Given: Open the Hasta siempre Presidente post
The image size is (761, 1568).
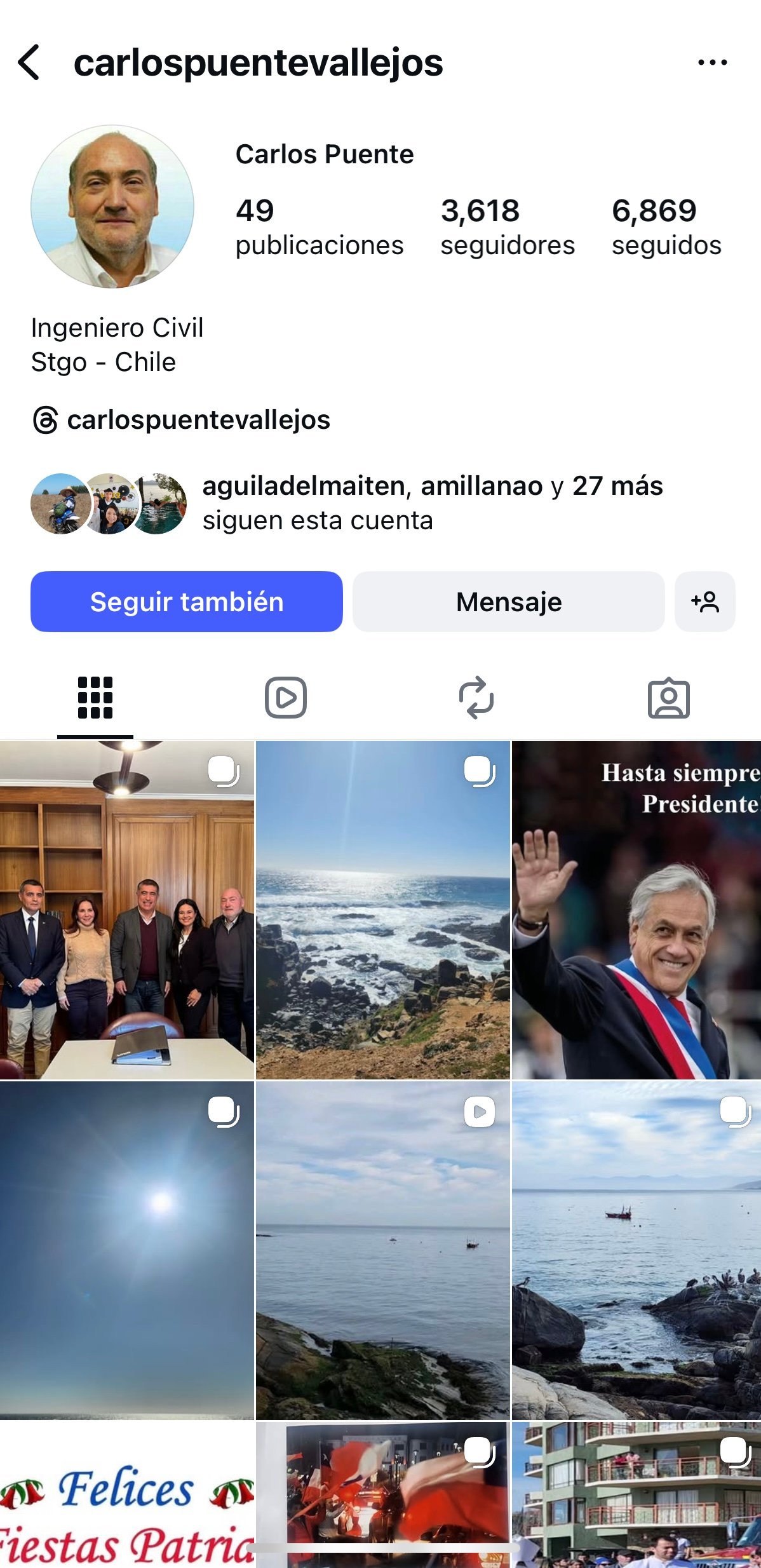Looking at the screenshot, I should [636, 910].
